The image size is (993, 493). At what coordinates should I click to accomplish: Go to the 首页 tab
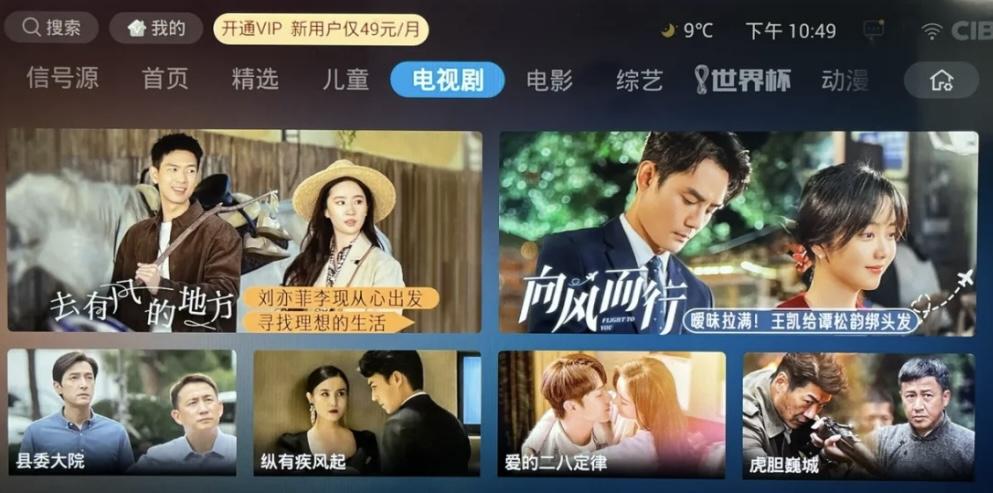165,80
